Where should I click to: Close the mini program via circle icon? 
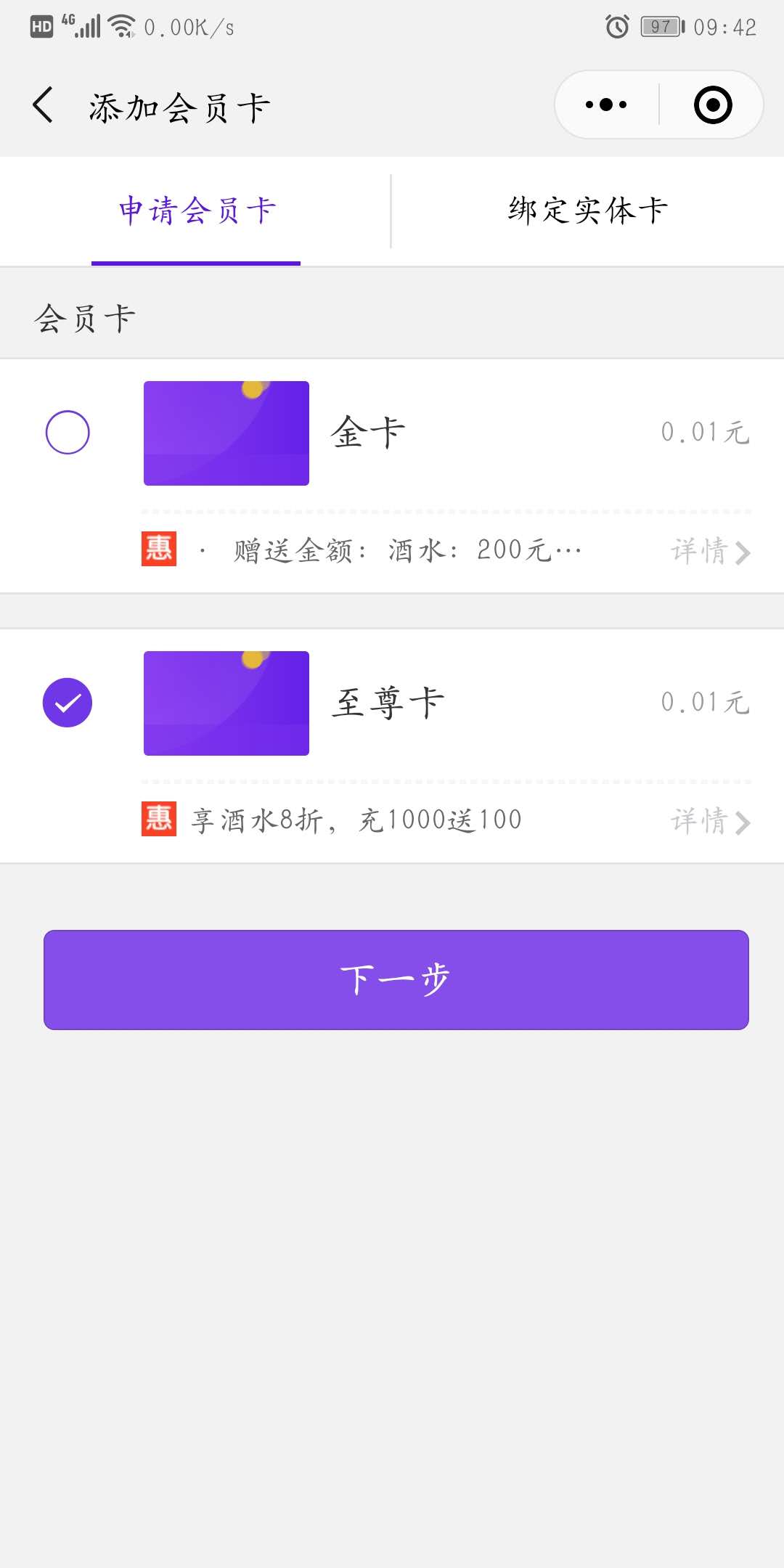(713, 105)
